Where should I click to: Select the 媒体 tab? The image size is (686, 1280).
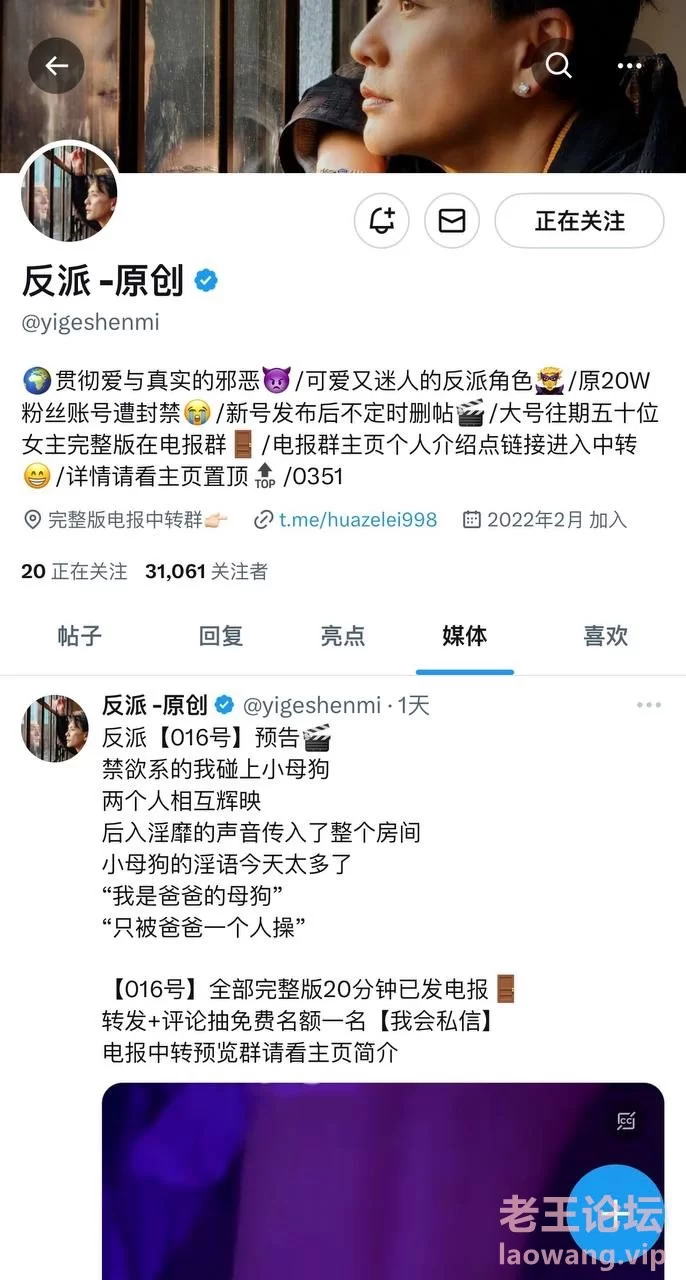coord(464,635)
